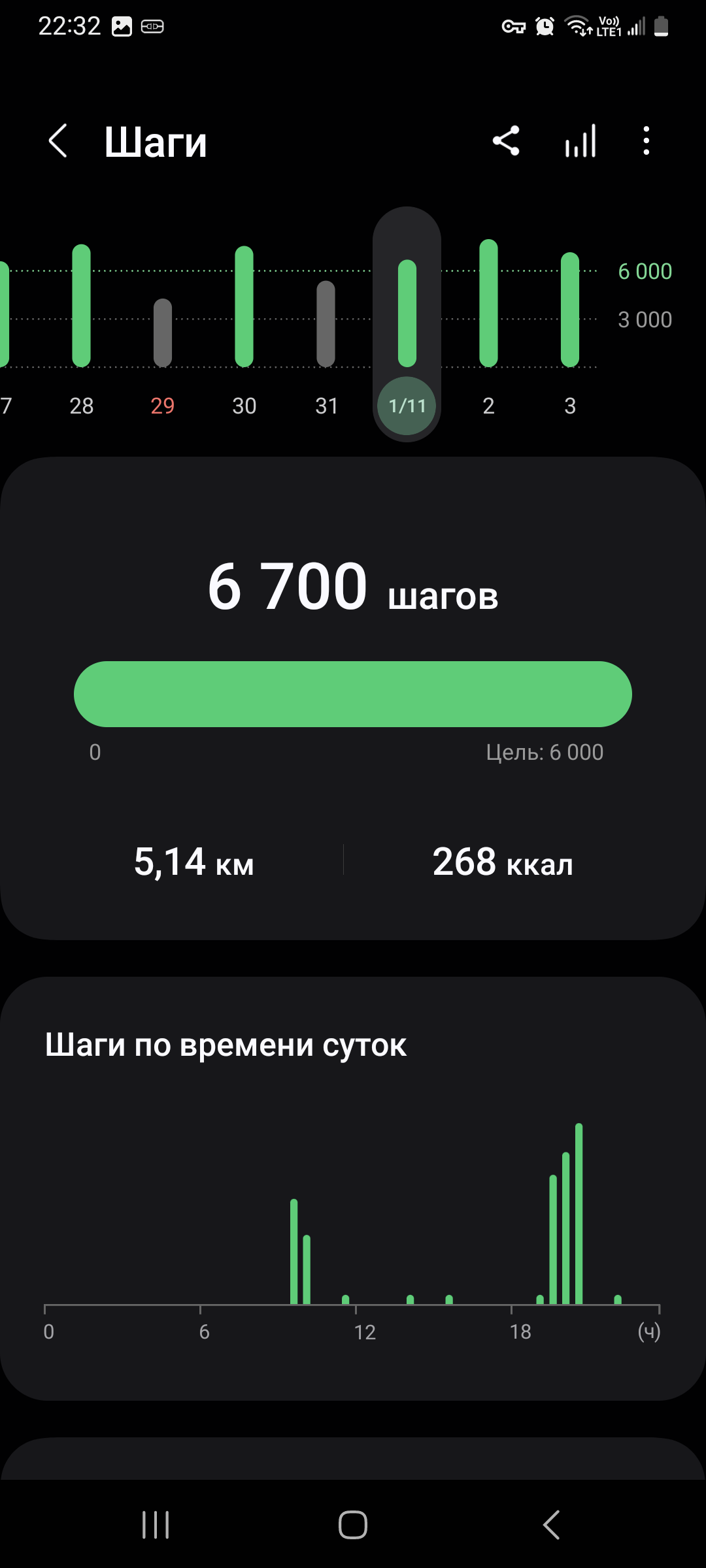Open the three-dot overflow menu
Image resolution: width=706 pixels, height=1568 pixels.
coord(646,141)
